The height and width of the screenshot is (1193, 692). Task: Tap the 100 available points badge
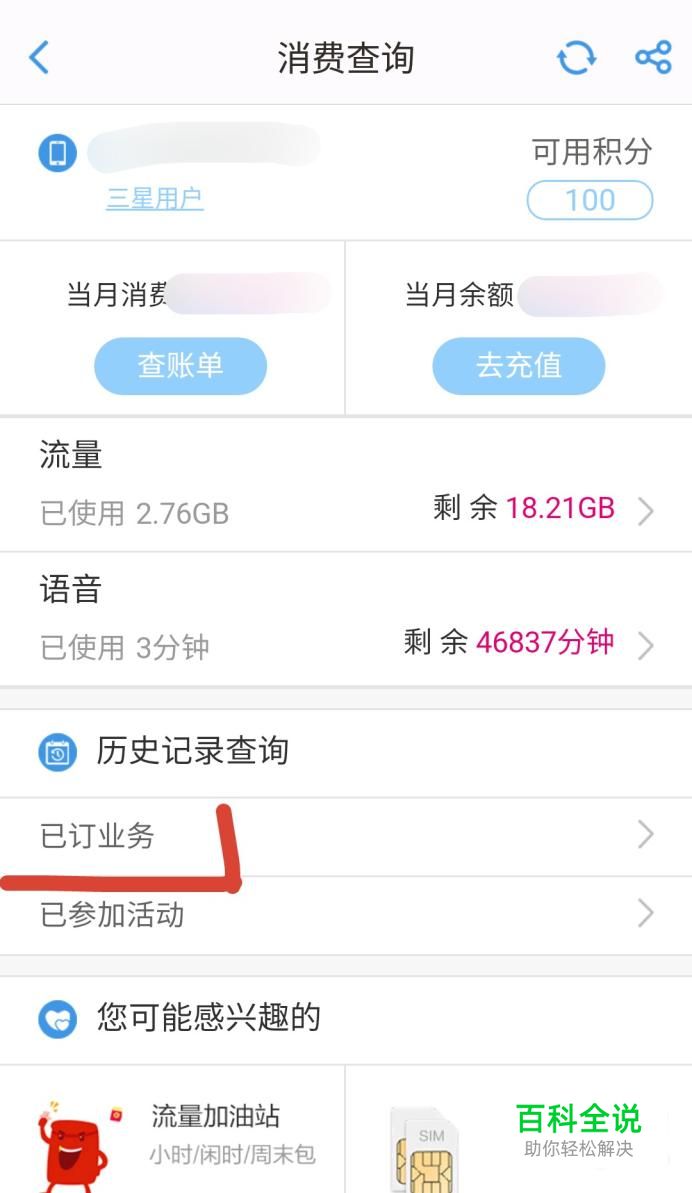[x=589, y=200]
